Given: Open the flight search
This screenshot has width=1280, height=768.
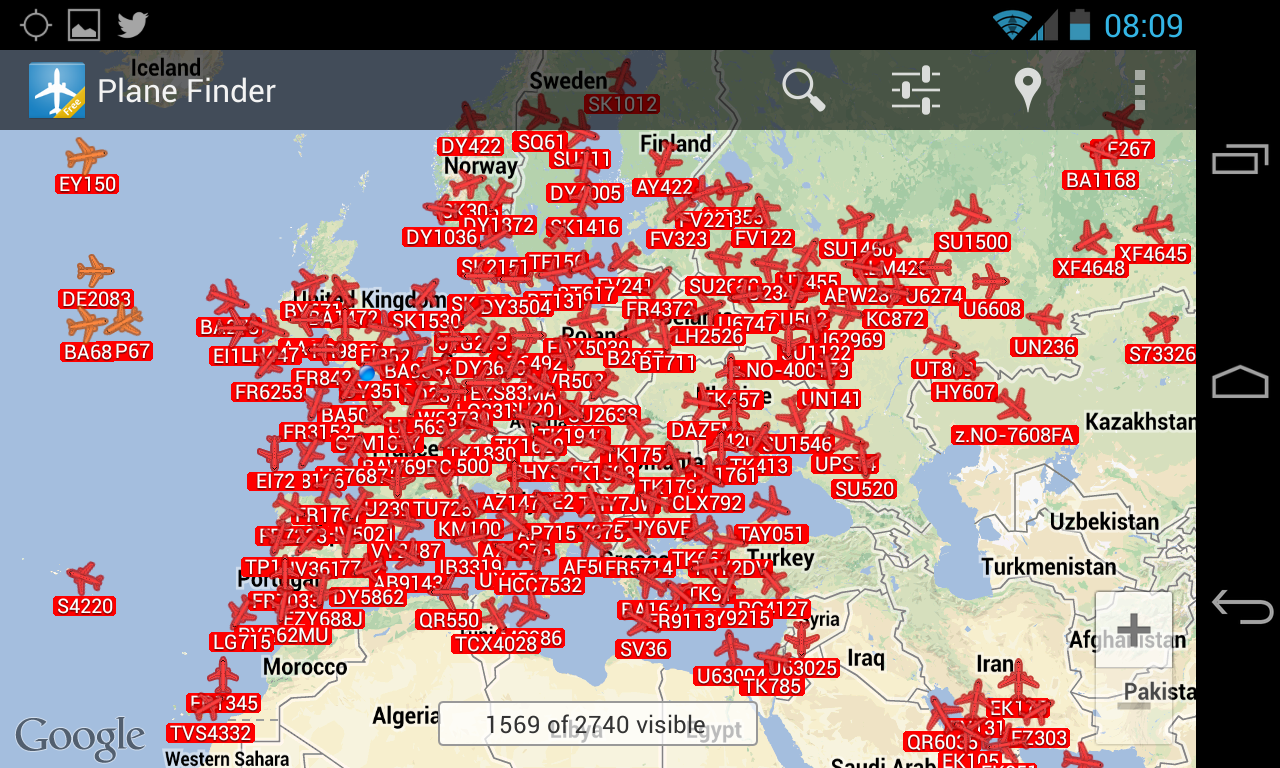Looking at the screenshot, I should 803,90.
